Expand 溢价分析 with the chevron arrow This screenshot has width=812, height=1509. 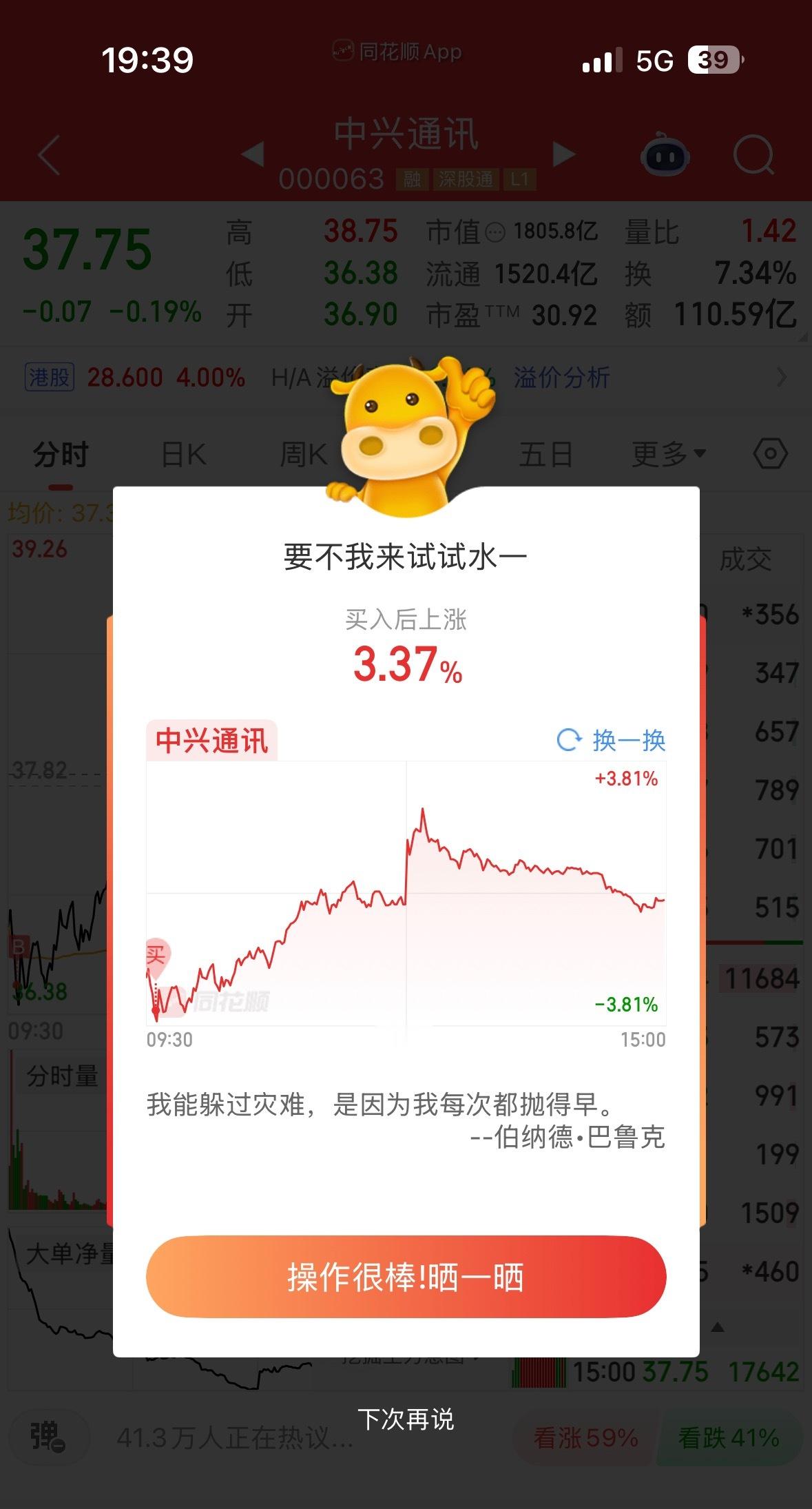[782, 377]
